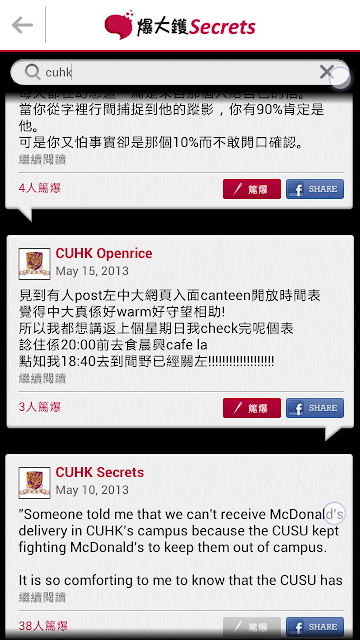This screenshot has height=640, width=360.
Task: Clear the search text with the X
Action: click(327, 72)
